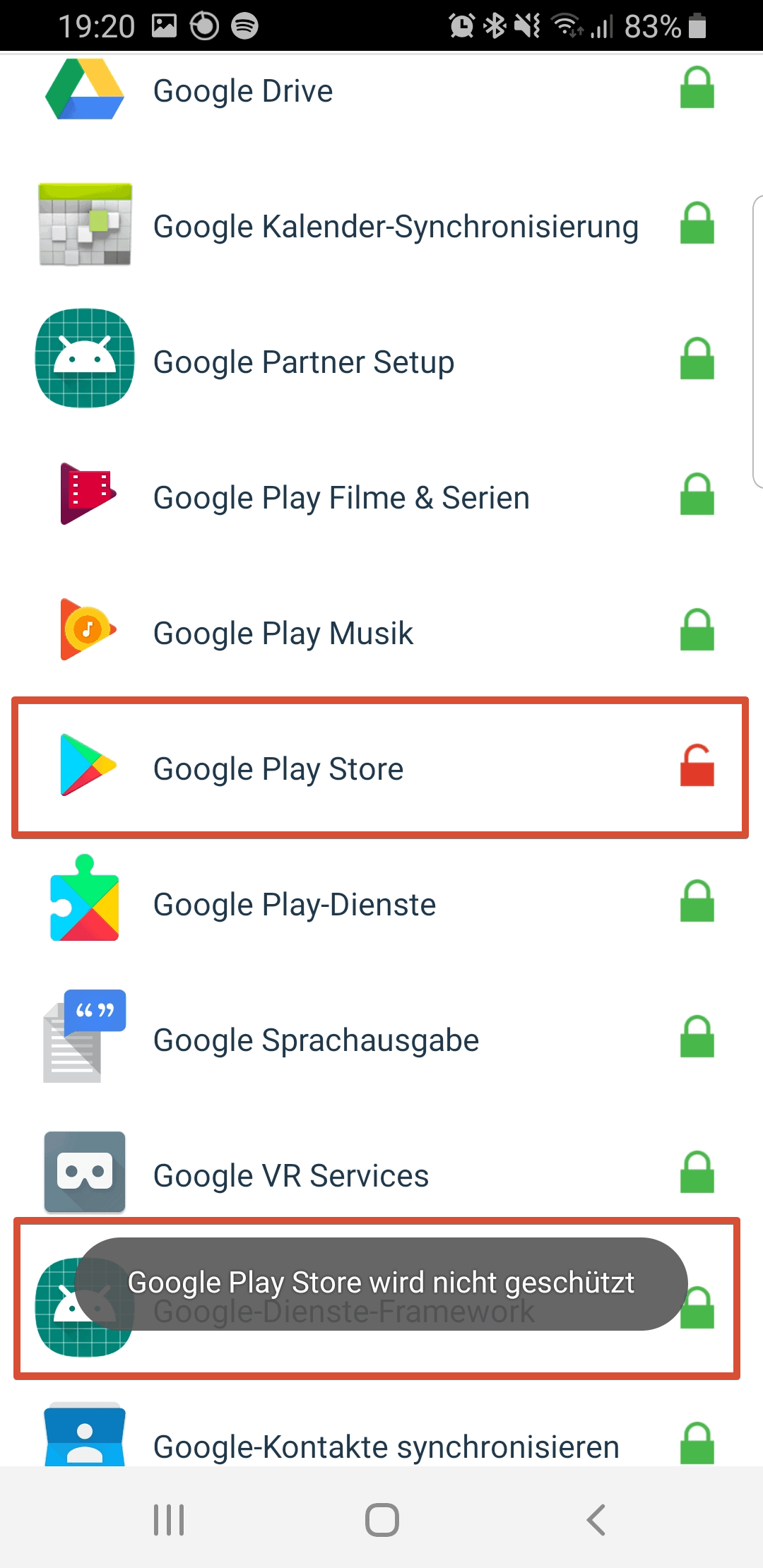
Task: Enable the lock for Google Play Store
Action: pos(697,766)
